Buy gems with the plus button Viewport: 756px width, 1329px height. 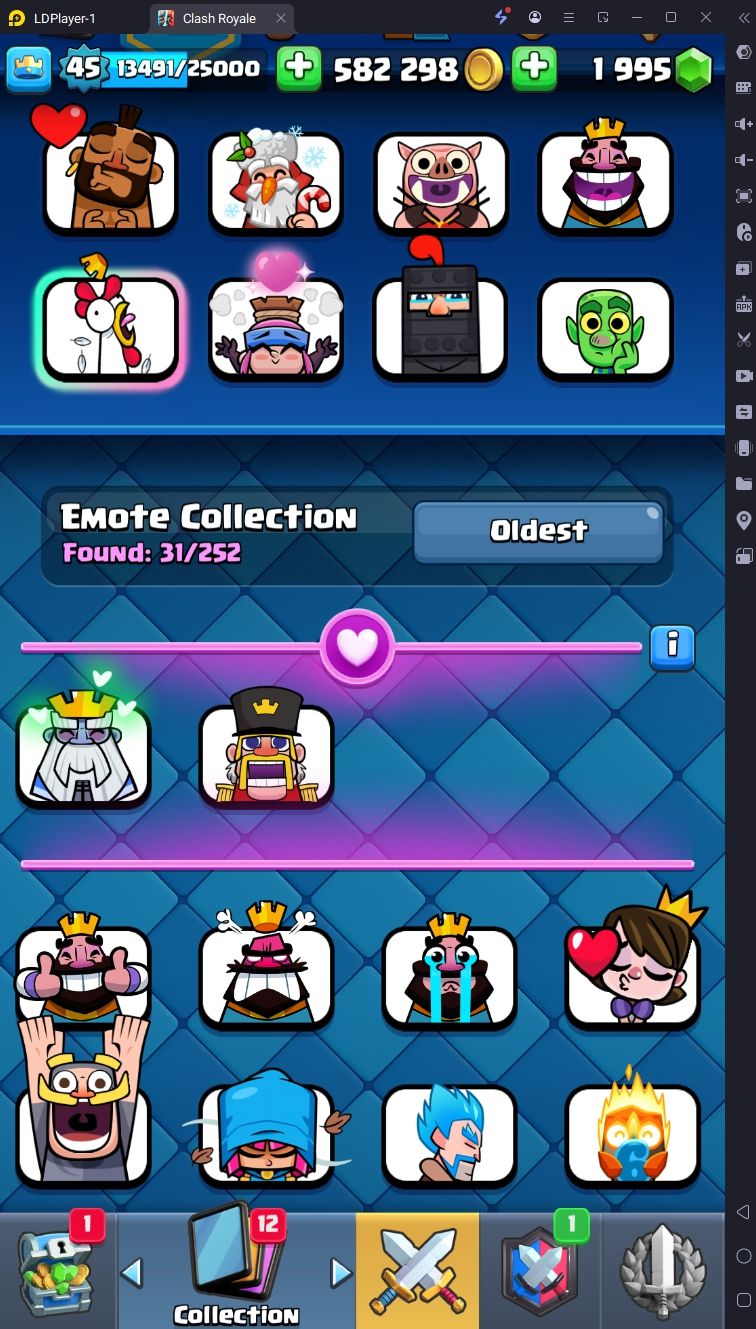point(535,69)
